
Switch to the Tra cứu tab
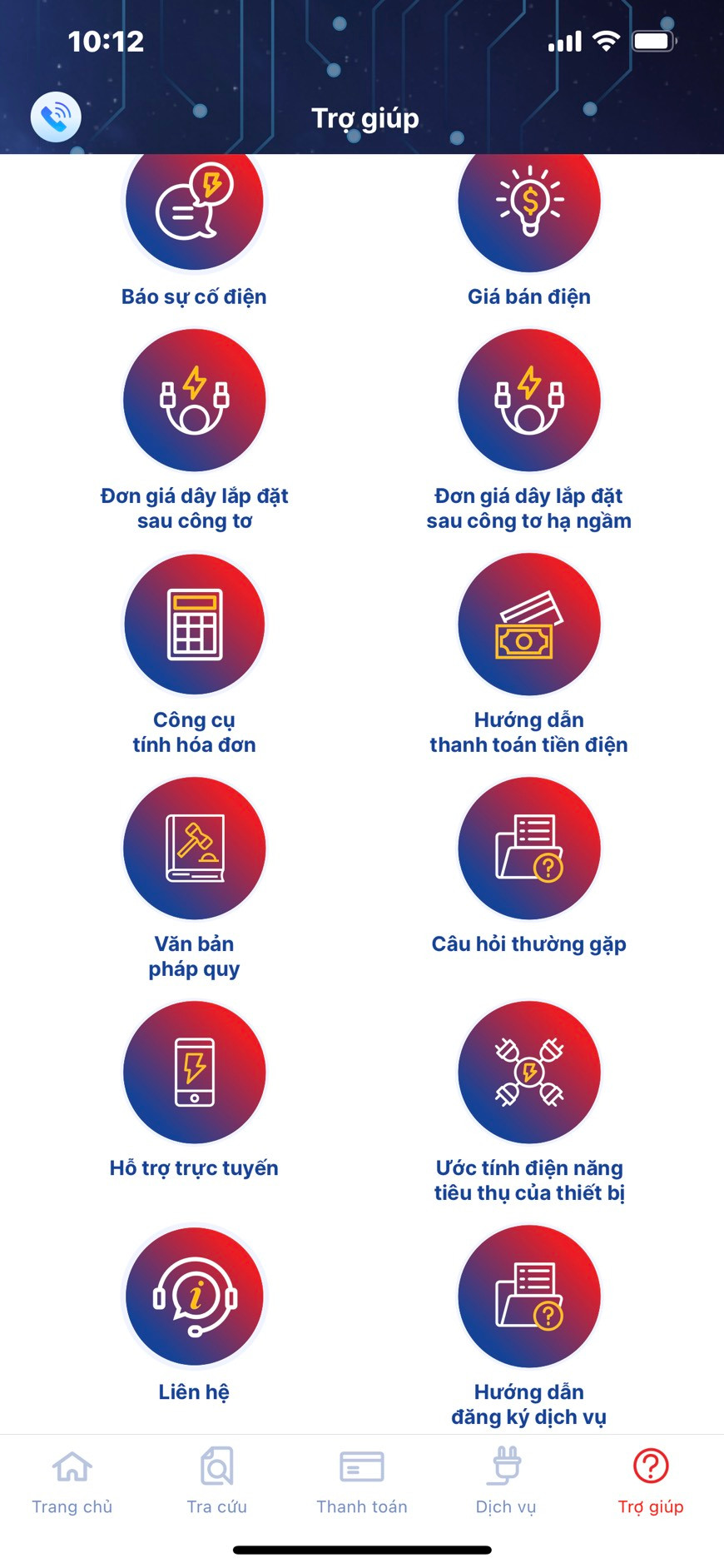pyautogui.click(x=217, y=1482)
